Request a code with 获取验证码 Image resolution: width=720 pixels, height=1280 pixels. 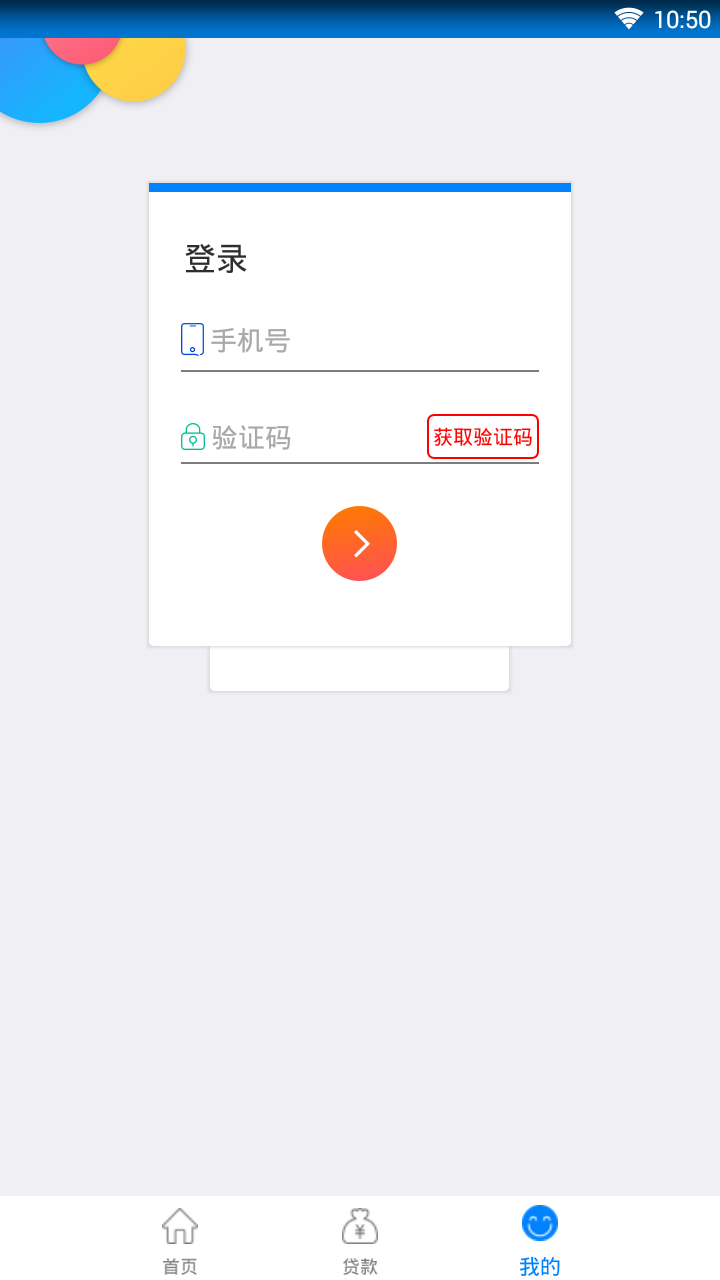point(483,437)
